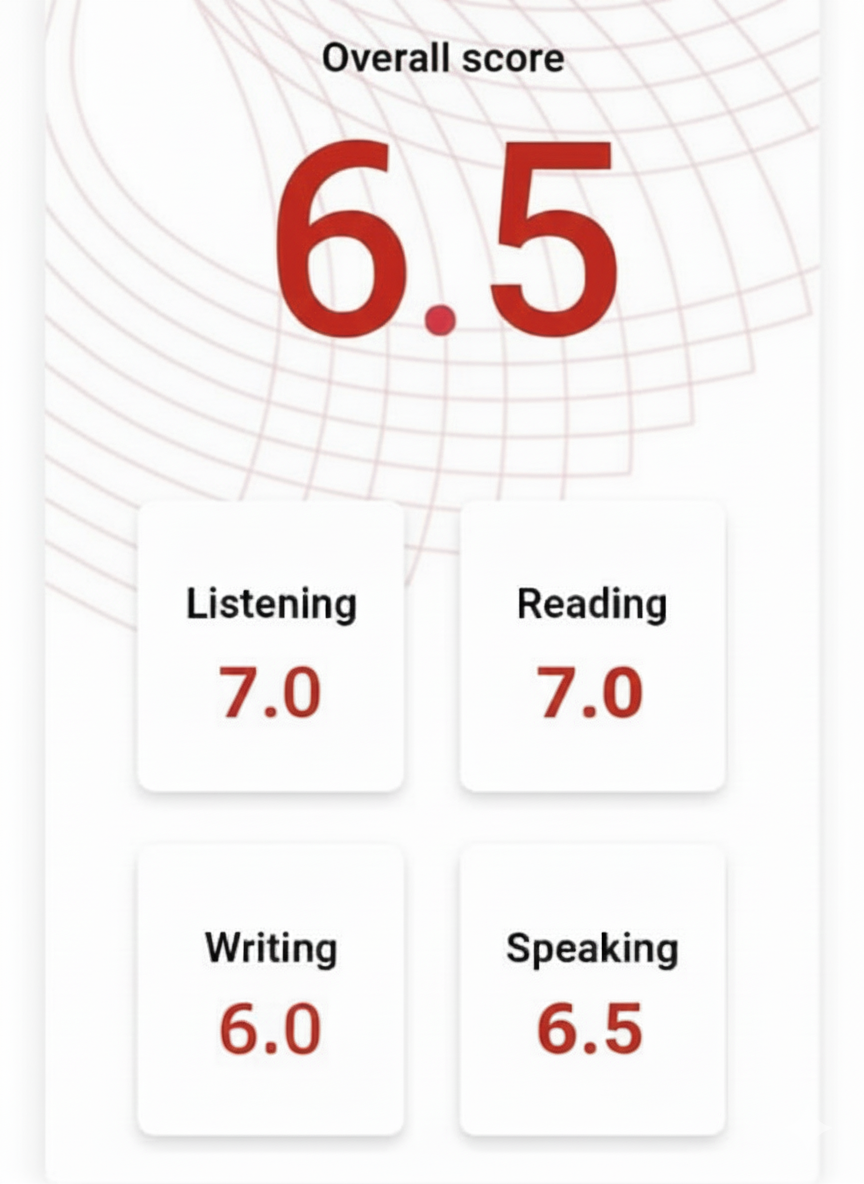Screen dimensions: 864x1184
Task: Click the top-left score card
Action: 270,645
